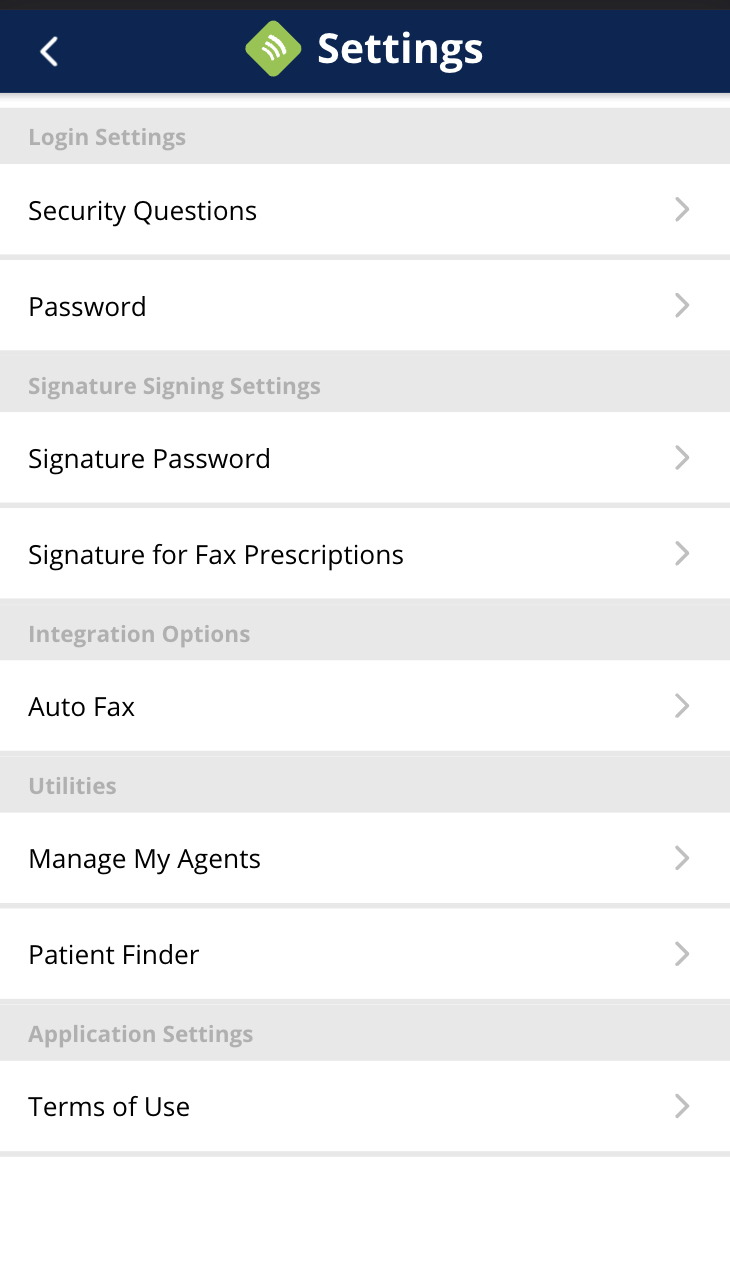The width and height of the screenshot is (730, 1262).
Task: Open the Password row
Action: pos(364,306)
